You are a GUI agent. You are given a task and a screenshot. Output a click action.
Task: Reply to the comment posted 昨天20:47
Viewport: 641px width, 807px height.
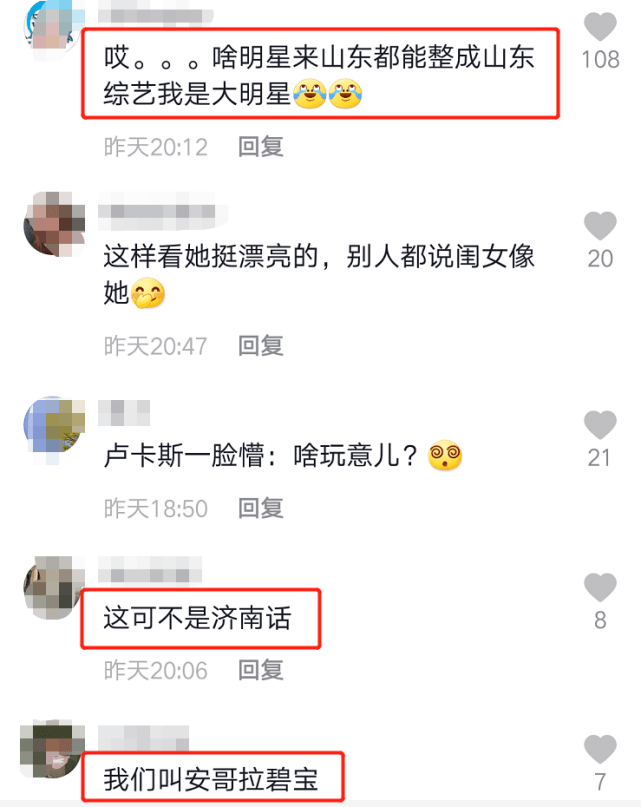pyautogui.click(x=260, y=346)
